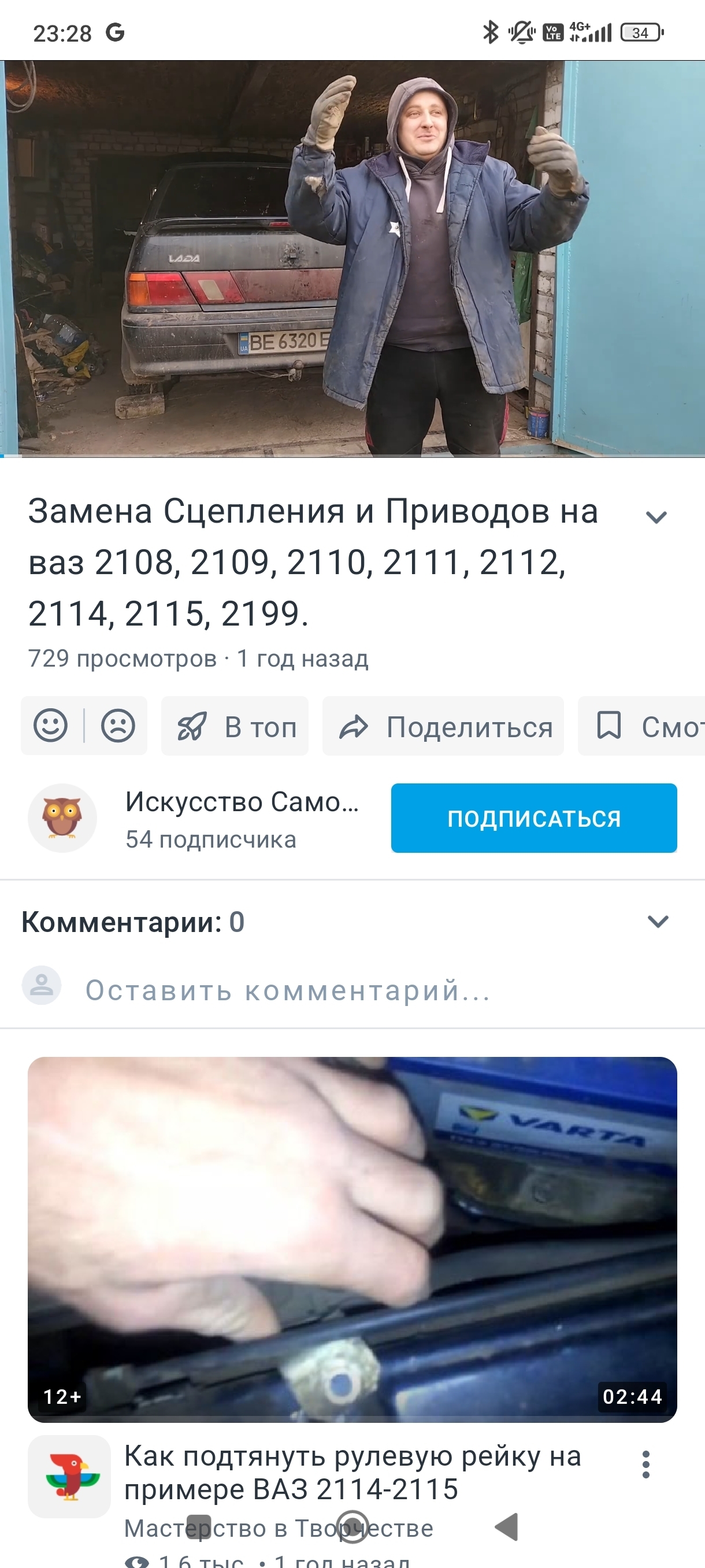Open the parrot channel avatar
705x1568 pixels.
69,1475
